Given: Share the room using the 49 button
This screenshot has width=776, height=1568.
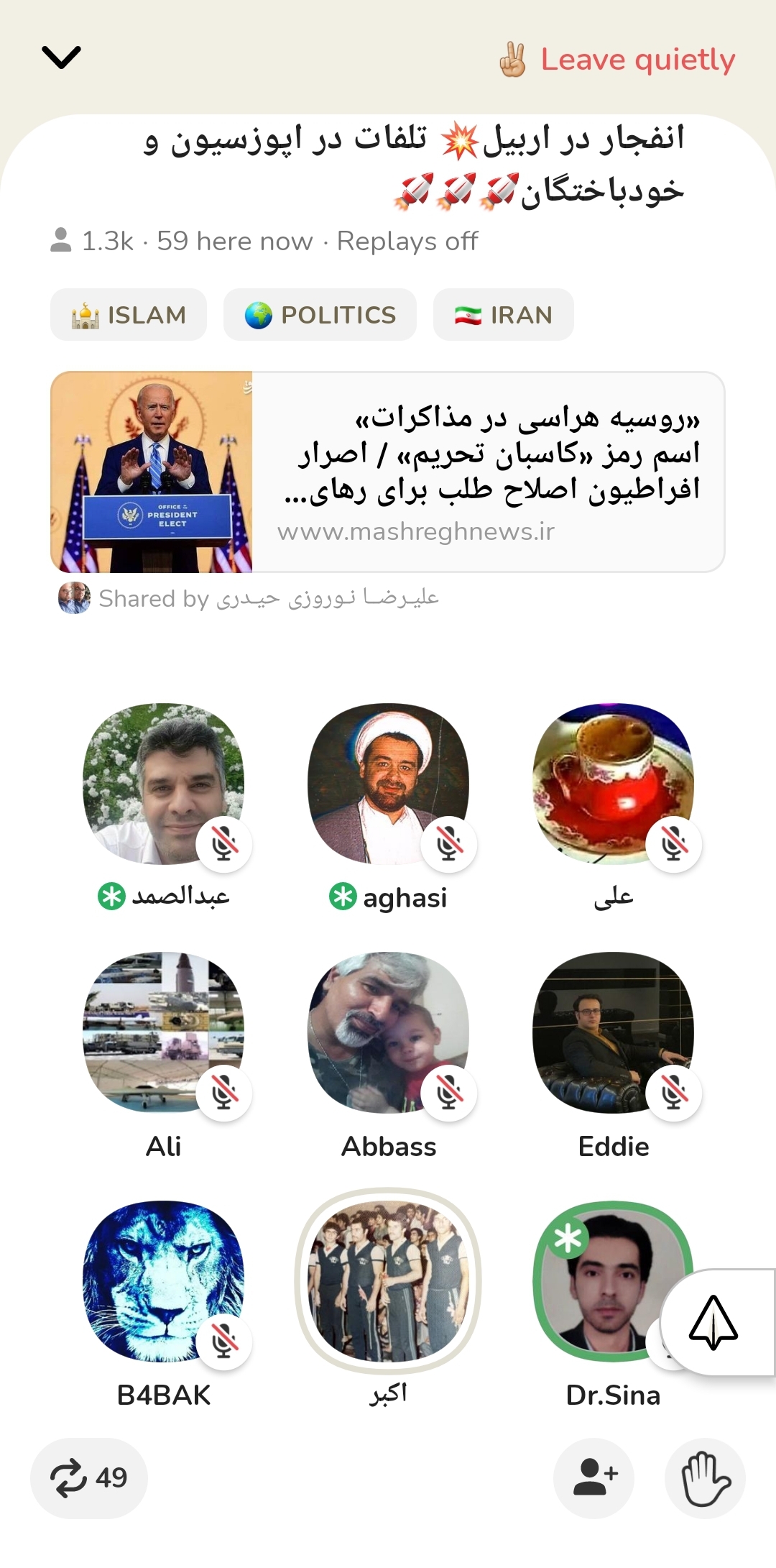Looking at the screenshot, I should tap(89, 1478).
